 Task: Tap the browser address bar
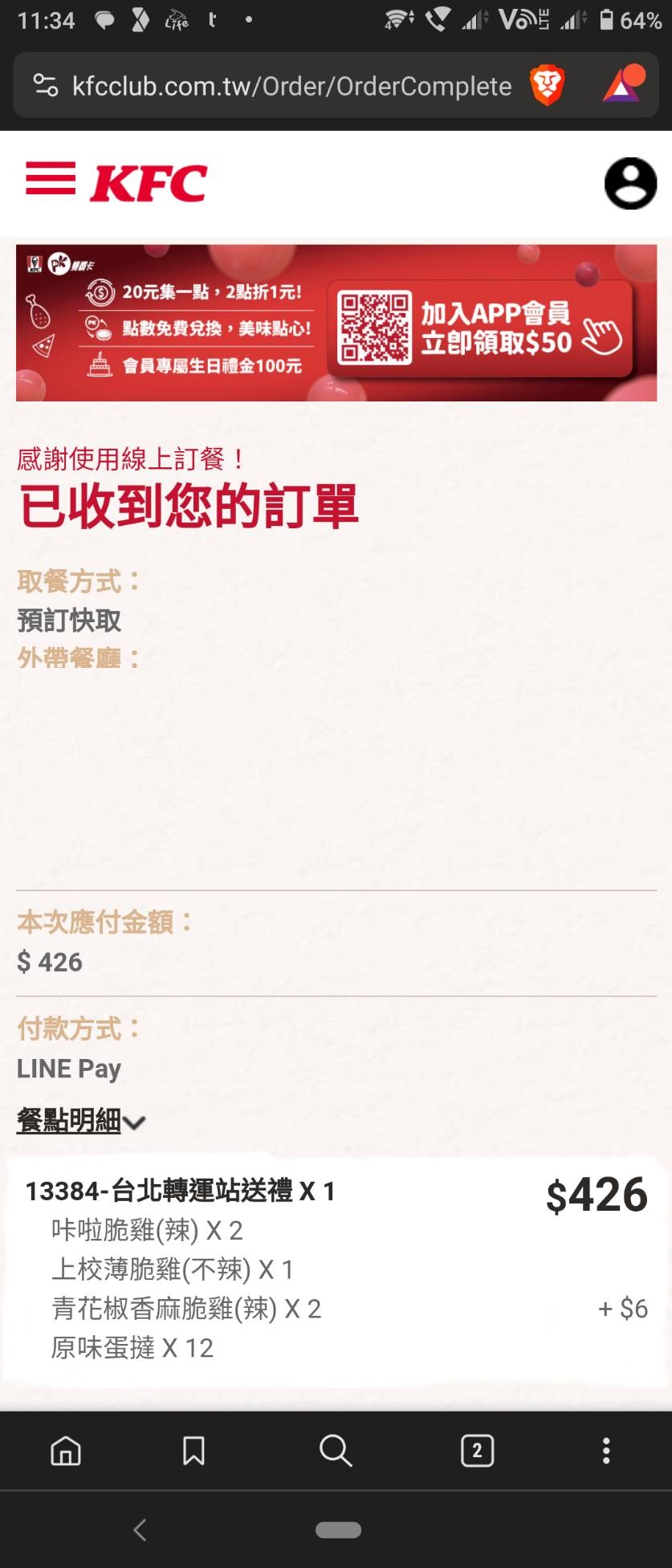pyautogui.click(x=291, y=86)
